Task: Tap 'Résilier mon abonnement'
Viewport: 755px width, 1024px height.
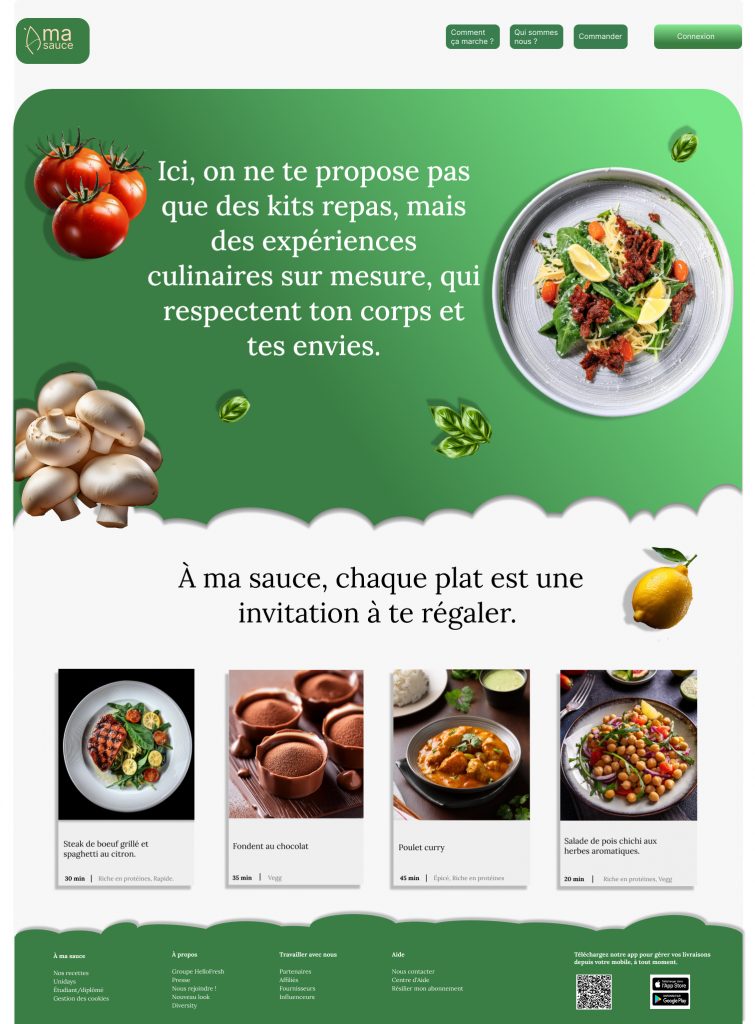Action: (x=427, y=988)
